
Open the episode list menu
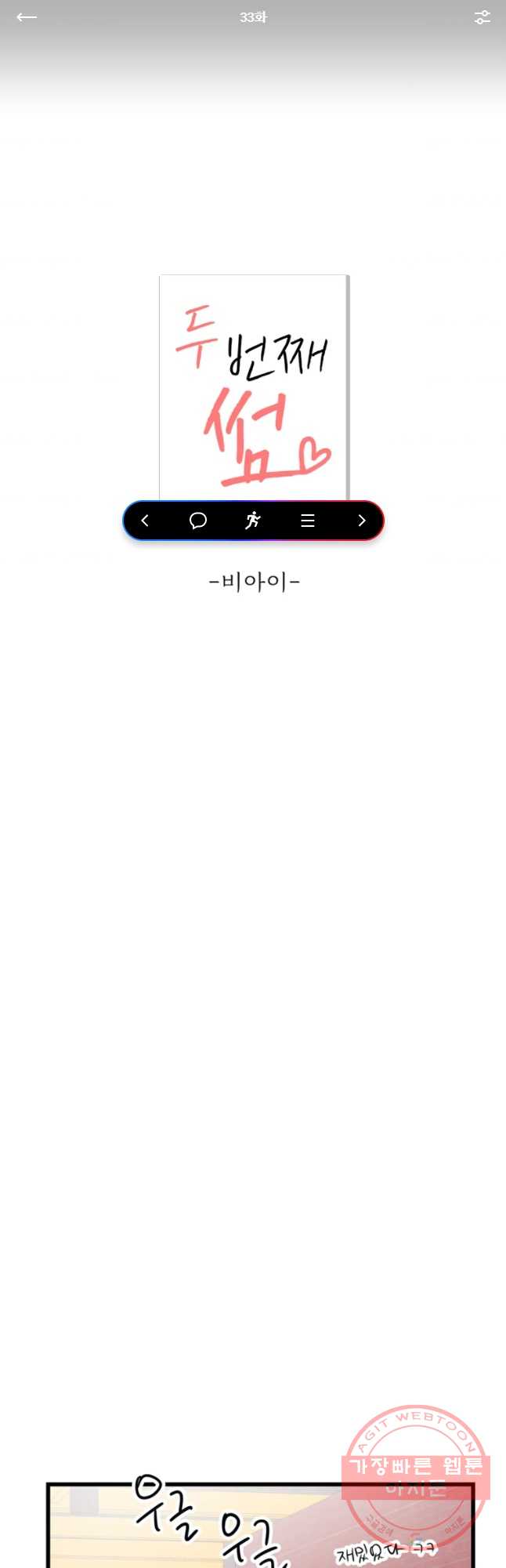click(308, 521)
